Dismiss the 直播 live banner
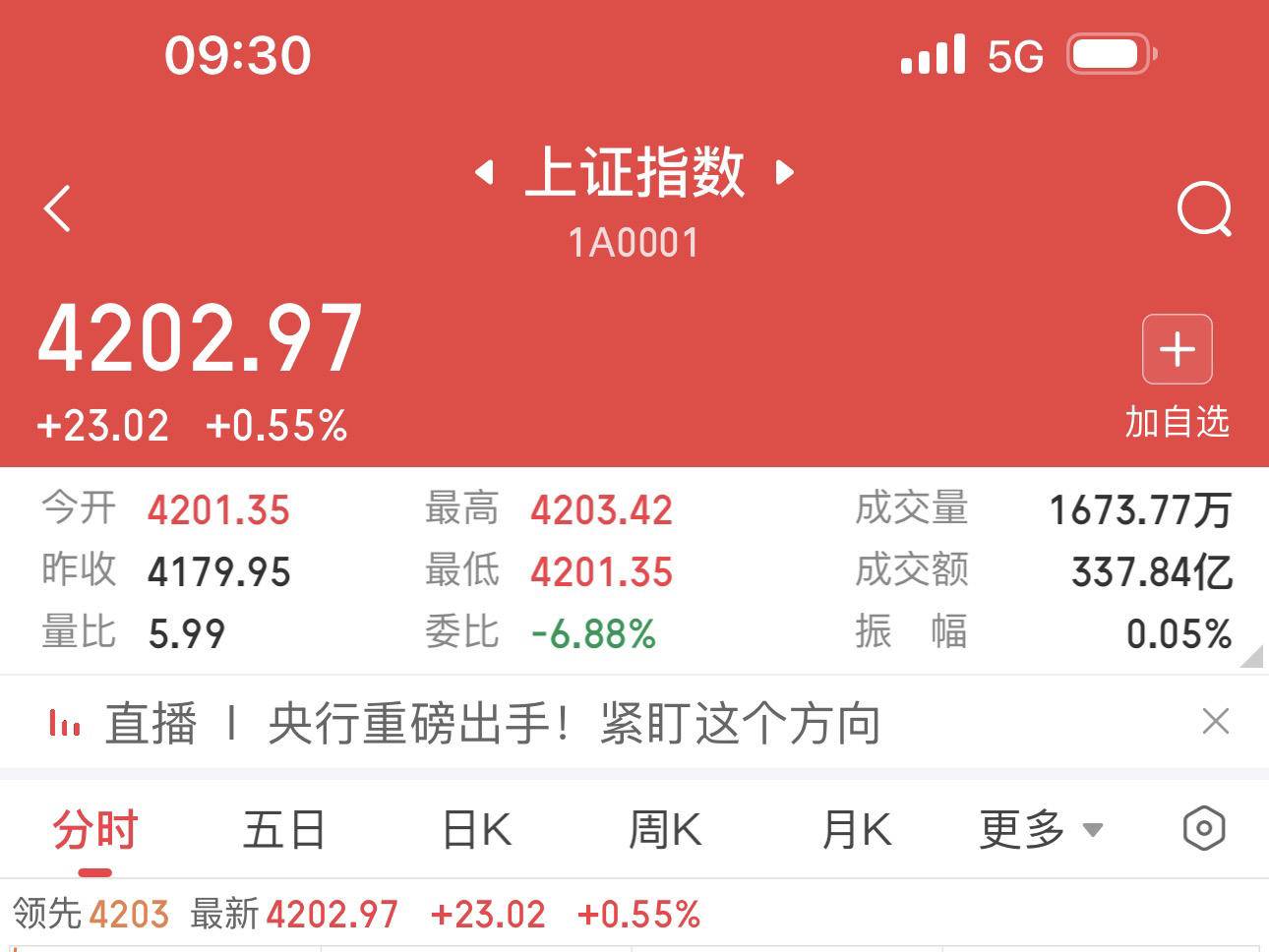 (x=1216, y=722)
